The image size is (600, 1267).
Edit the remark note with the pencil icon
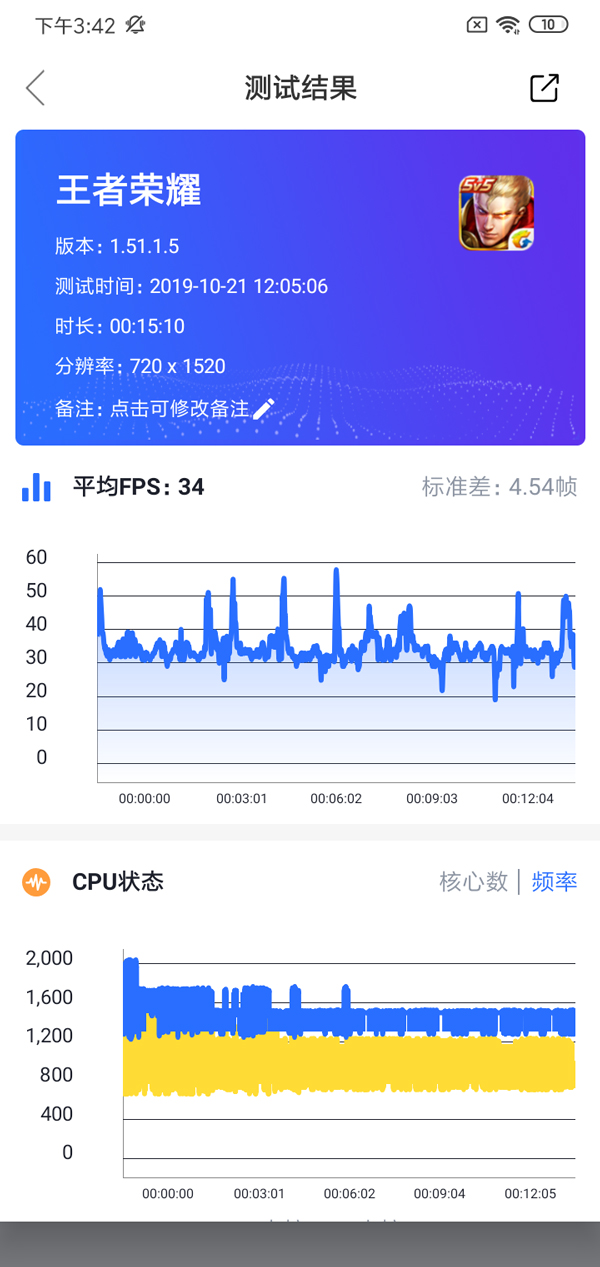pos(264,408)
